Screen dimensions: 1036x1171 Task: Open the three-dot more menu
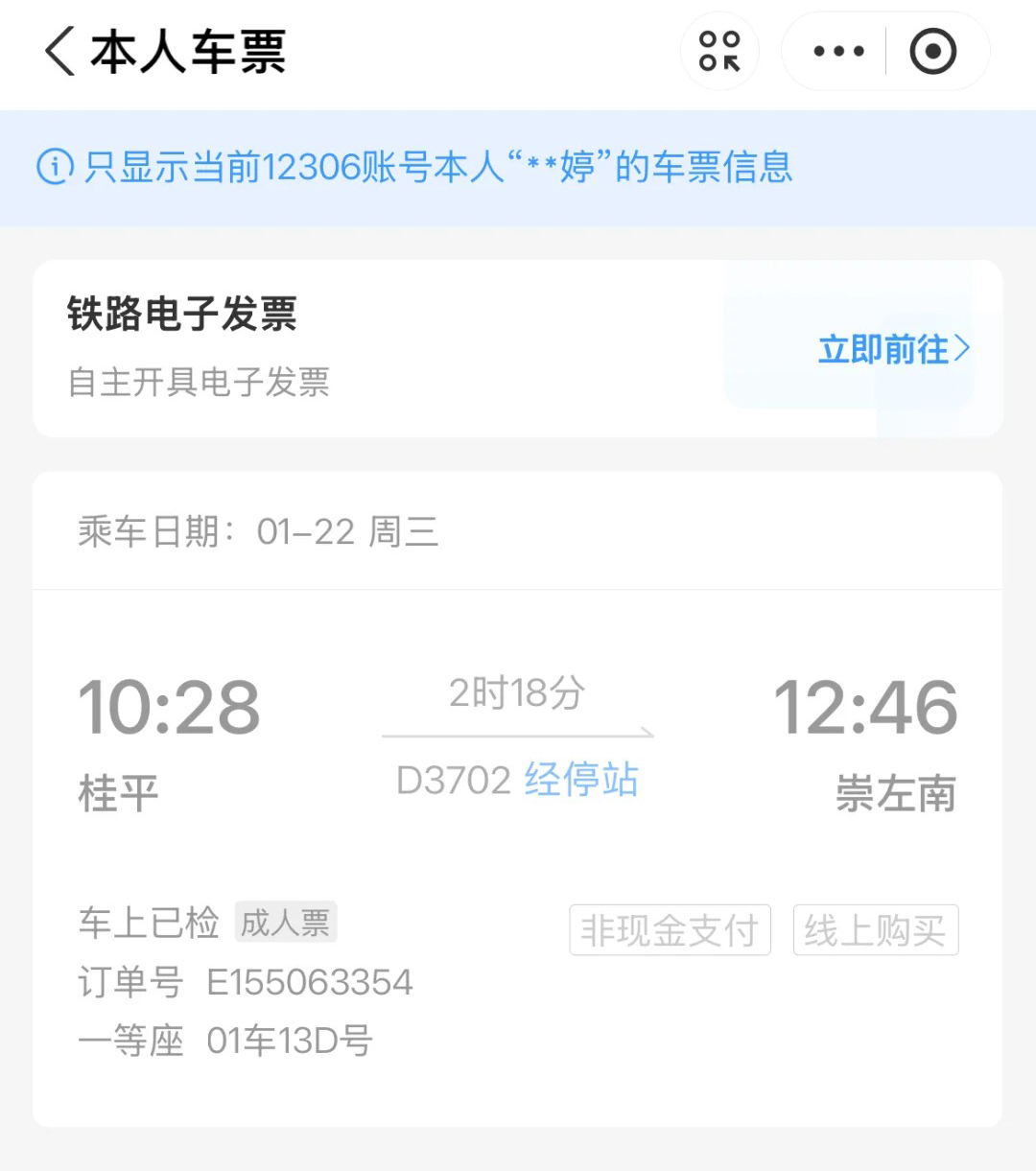coord(838,52)
